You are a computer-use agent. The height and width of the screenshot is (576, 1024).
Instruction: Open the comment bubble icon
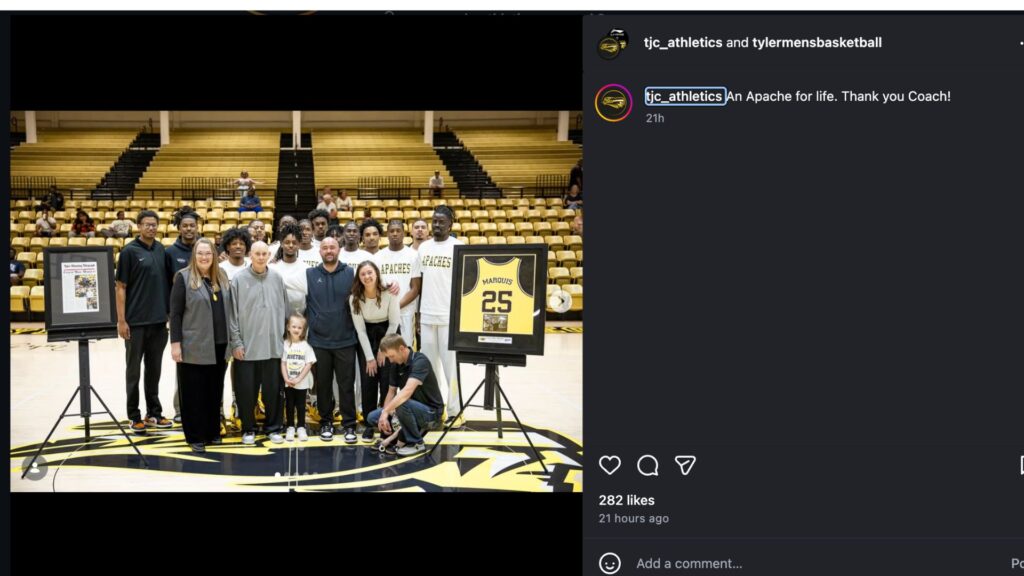pos(648,465)
